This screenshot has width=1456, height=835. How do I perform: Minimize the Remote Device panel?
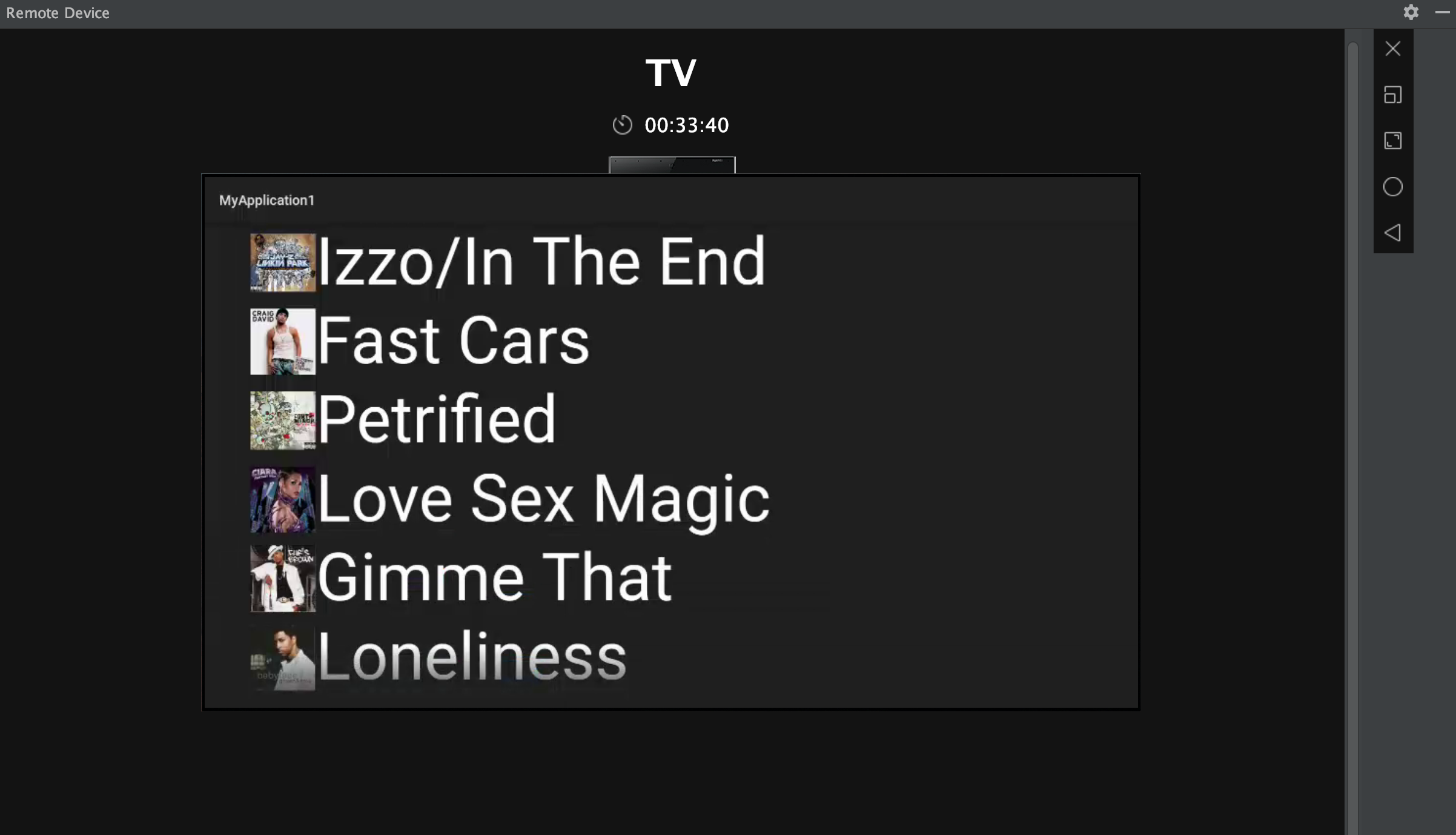(1442, 12)
